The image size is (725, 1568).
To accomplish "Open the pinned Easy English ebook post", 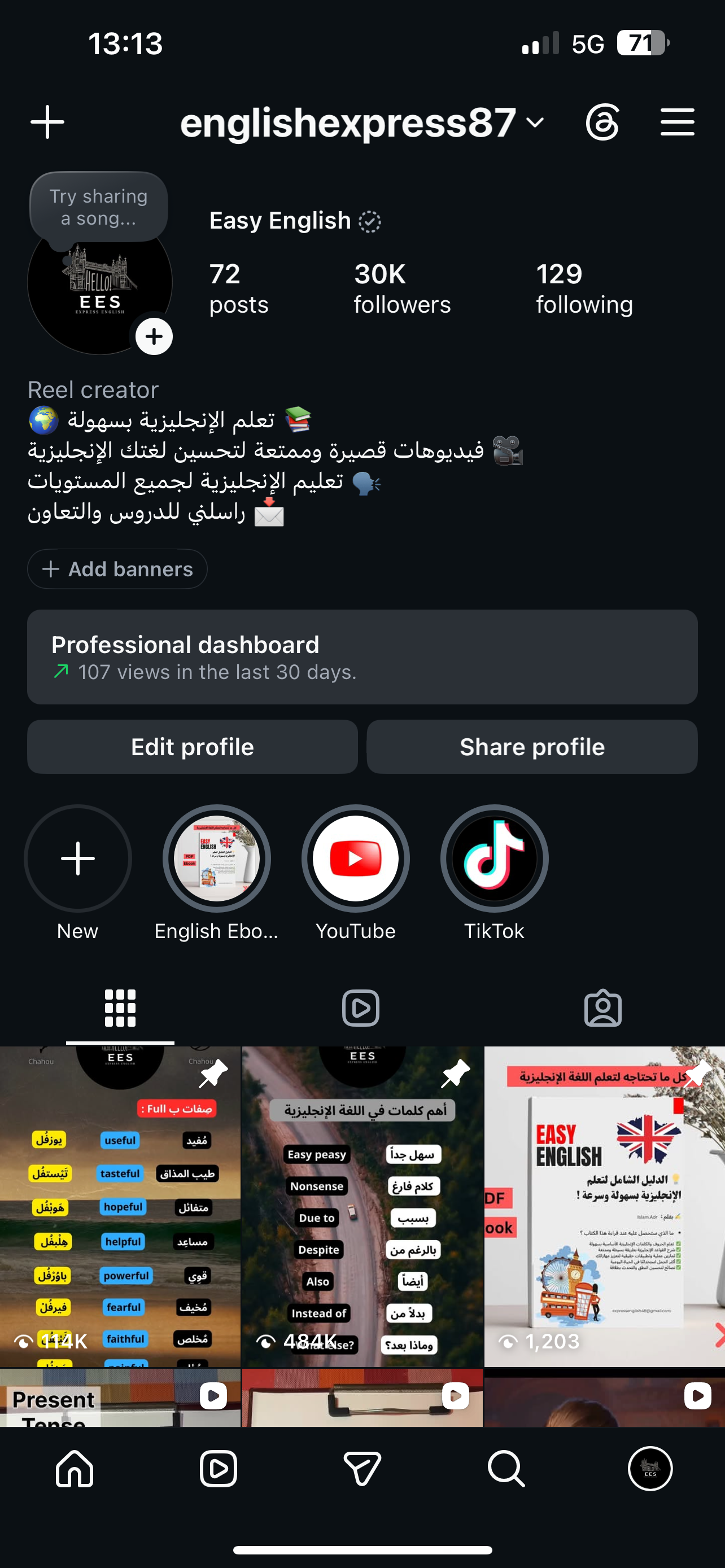I will click(x=605, y=1206).
